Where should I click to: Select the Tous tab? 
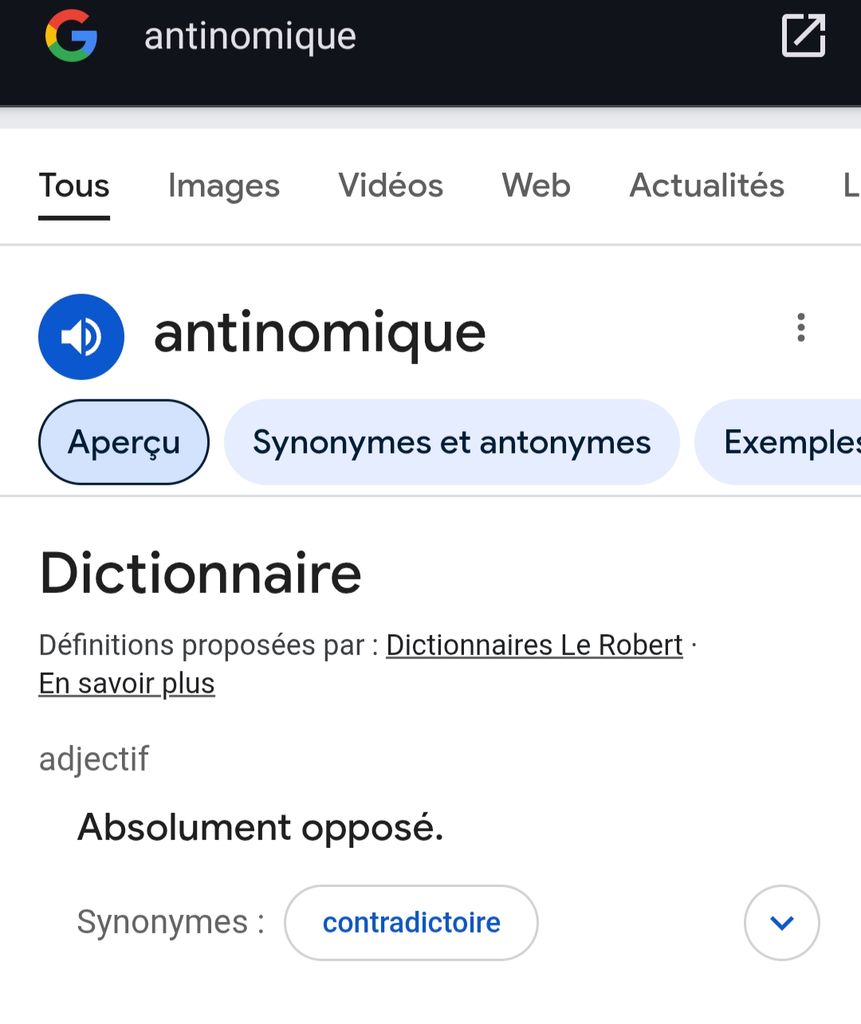point(74,186)
